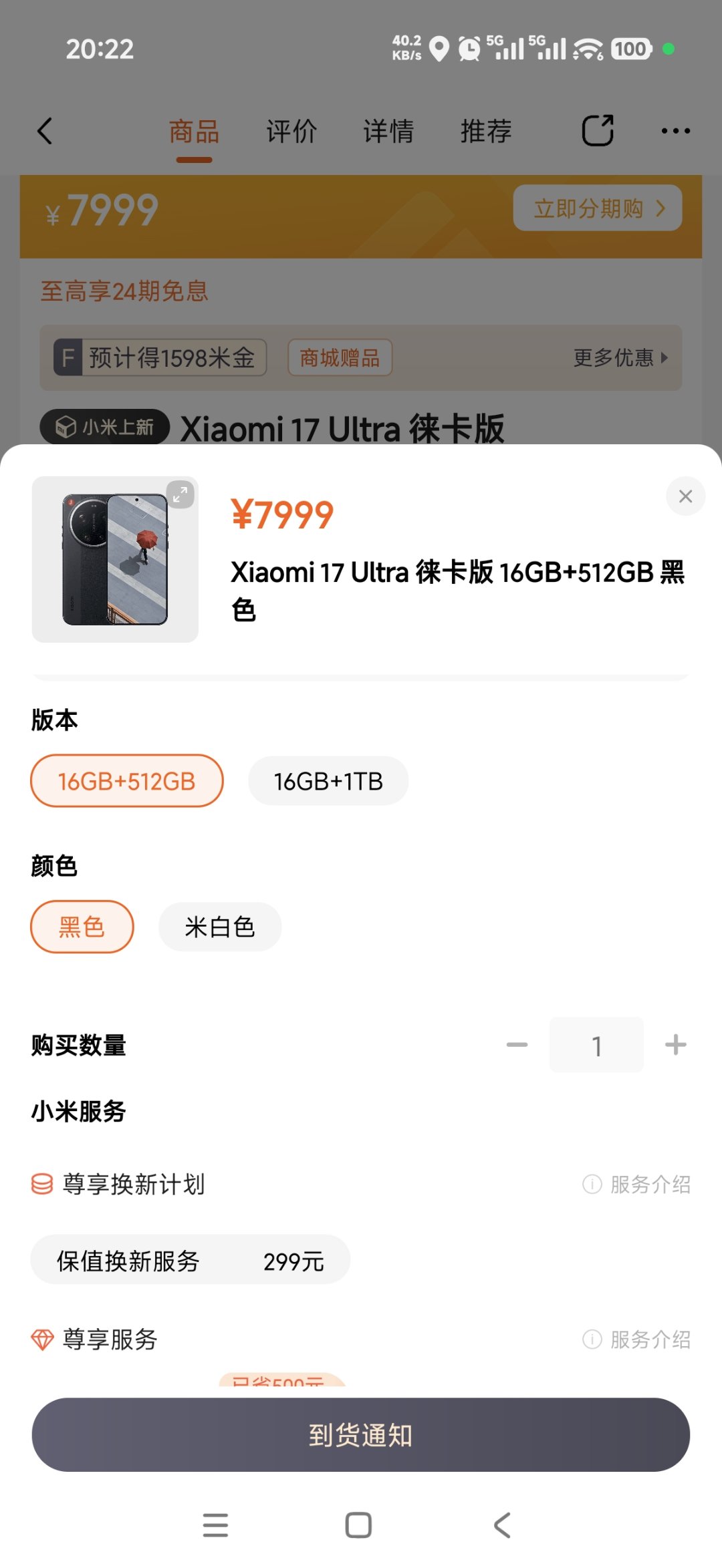Tap the home button in the navigation bar
This screenshot has width=722, height=1568.
(x=359, y=1525)
